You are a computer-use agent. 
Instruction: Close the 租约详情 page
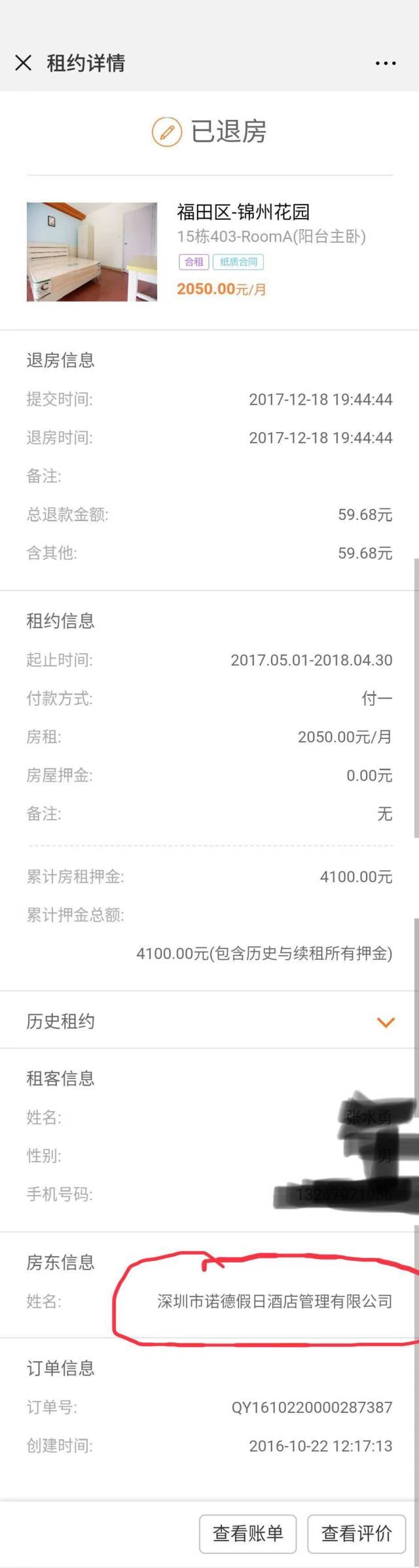click(x=23, y=63)
